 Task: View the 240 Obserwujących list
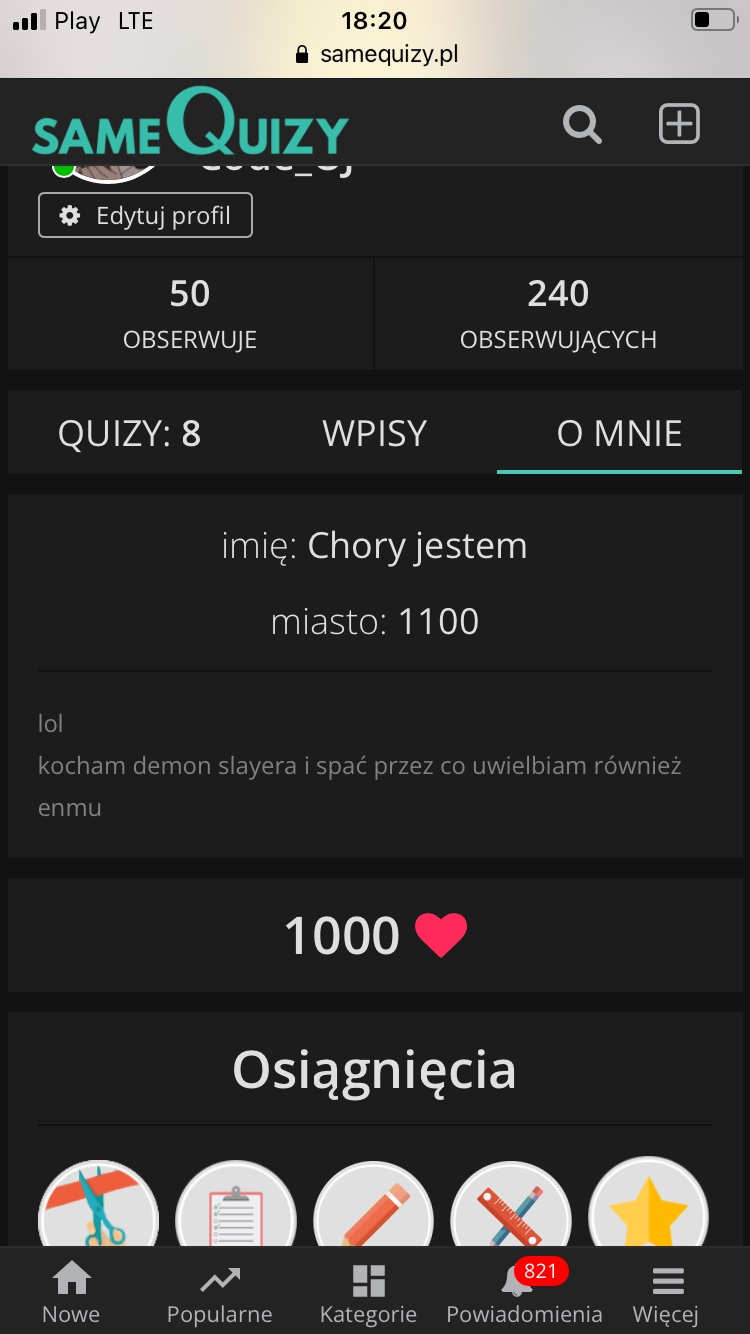pyautogui.click(x=558, y=313)
